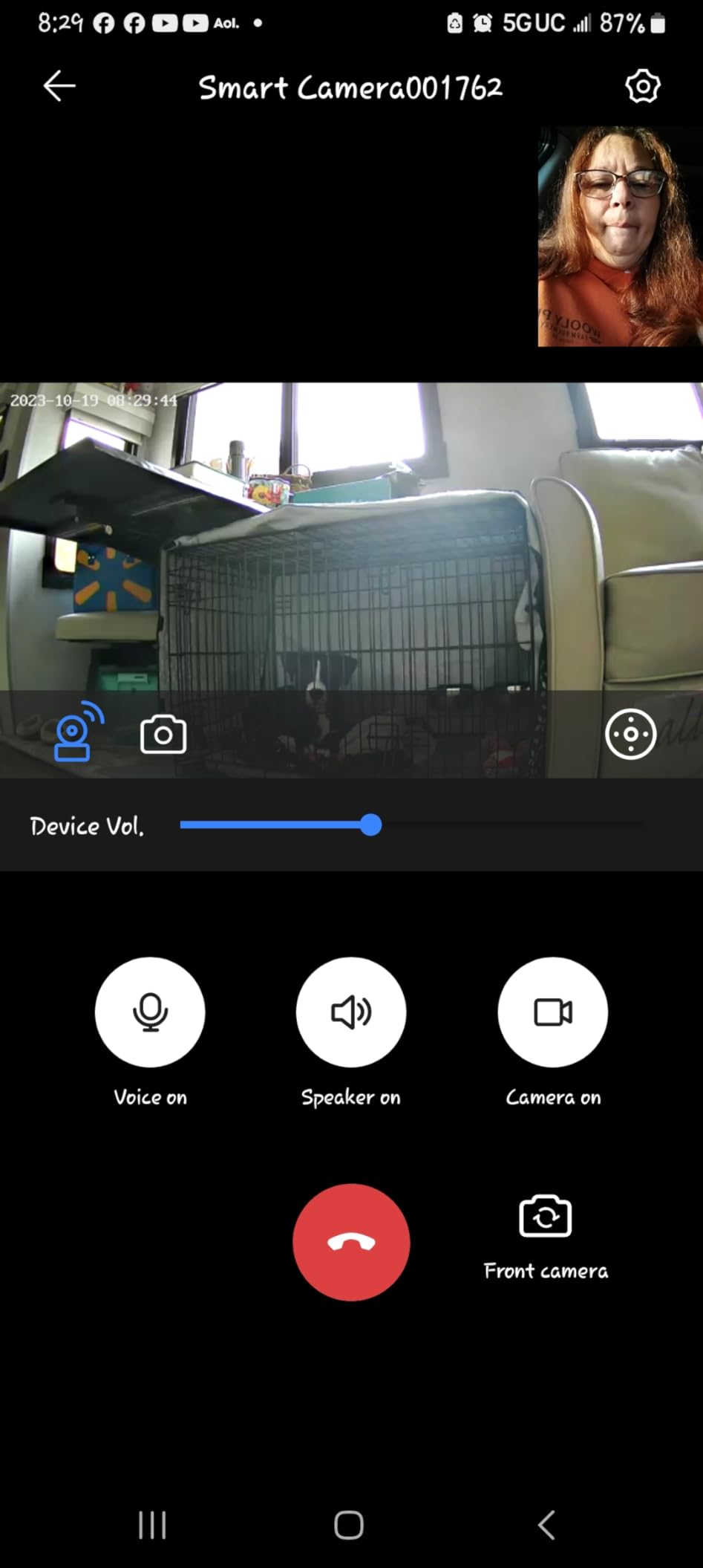Go to the phone home screen
Viewport: 703px width, 1568px height.
pyautogui.click(x=349, y=1526)
